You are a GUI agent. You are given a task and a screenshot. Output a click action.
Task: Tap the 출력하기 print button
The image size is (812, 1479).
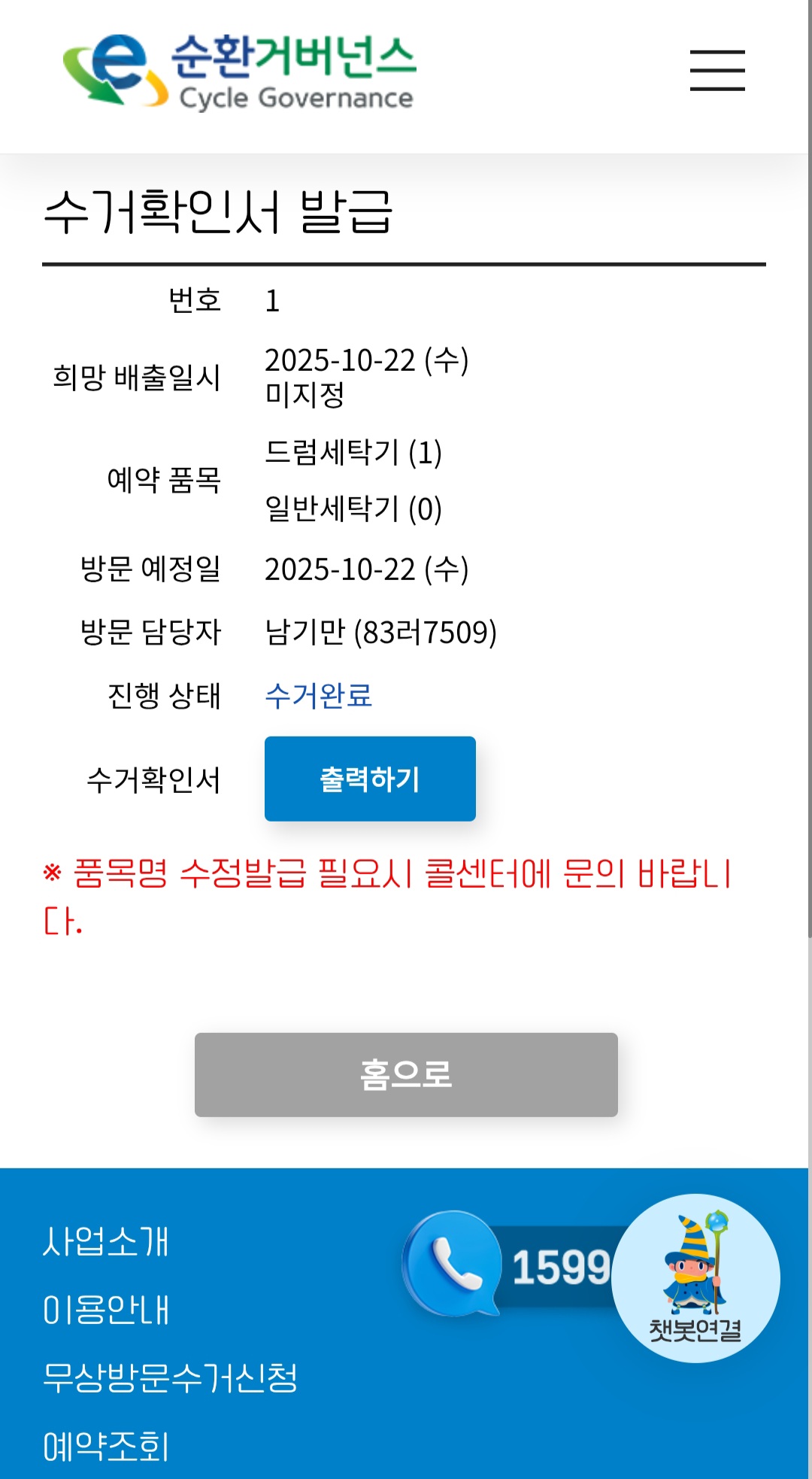[x=370, y=779]
